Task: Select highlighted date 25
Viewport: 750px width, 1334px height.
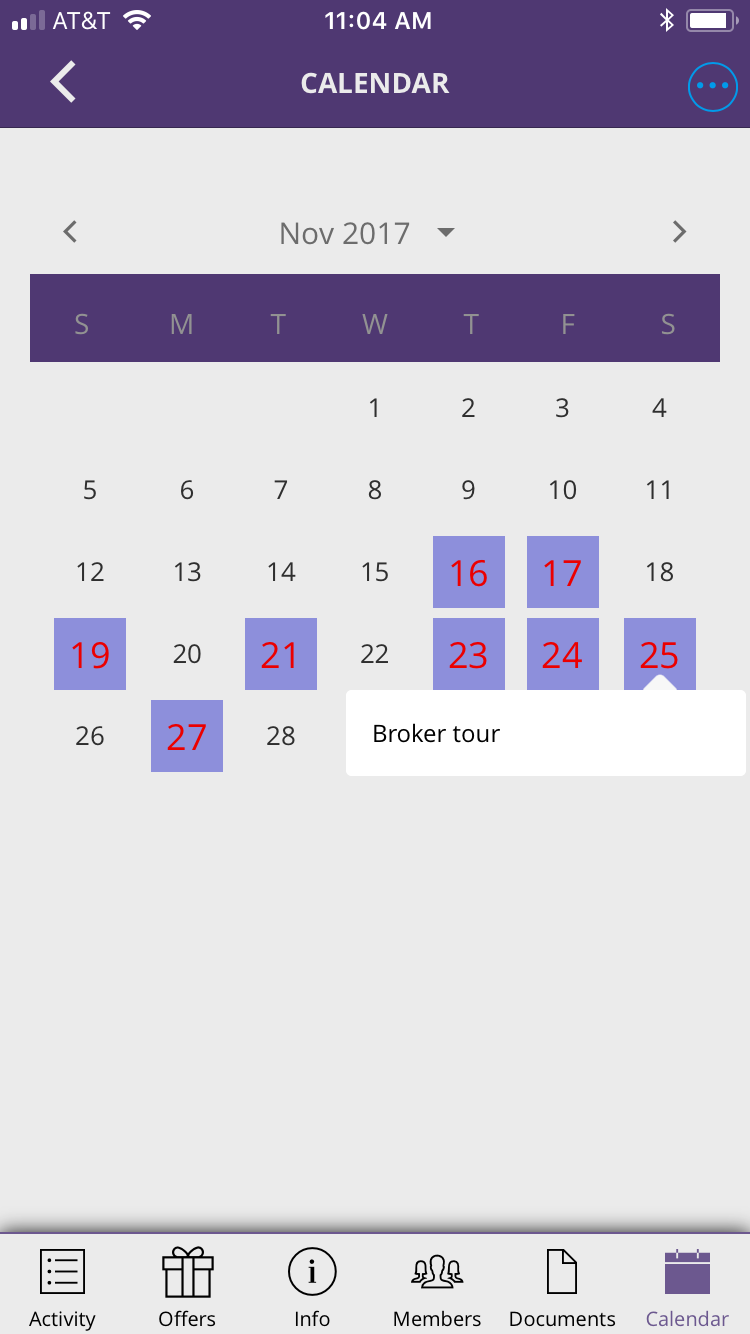Action: pyautogui.click(x=660, y=654)
